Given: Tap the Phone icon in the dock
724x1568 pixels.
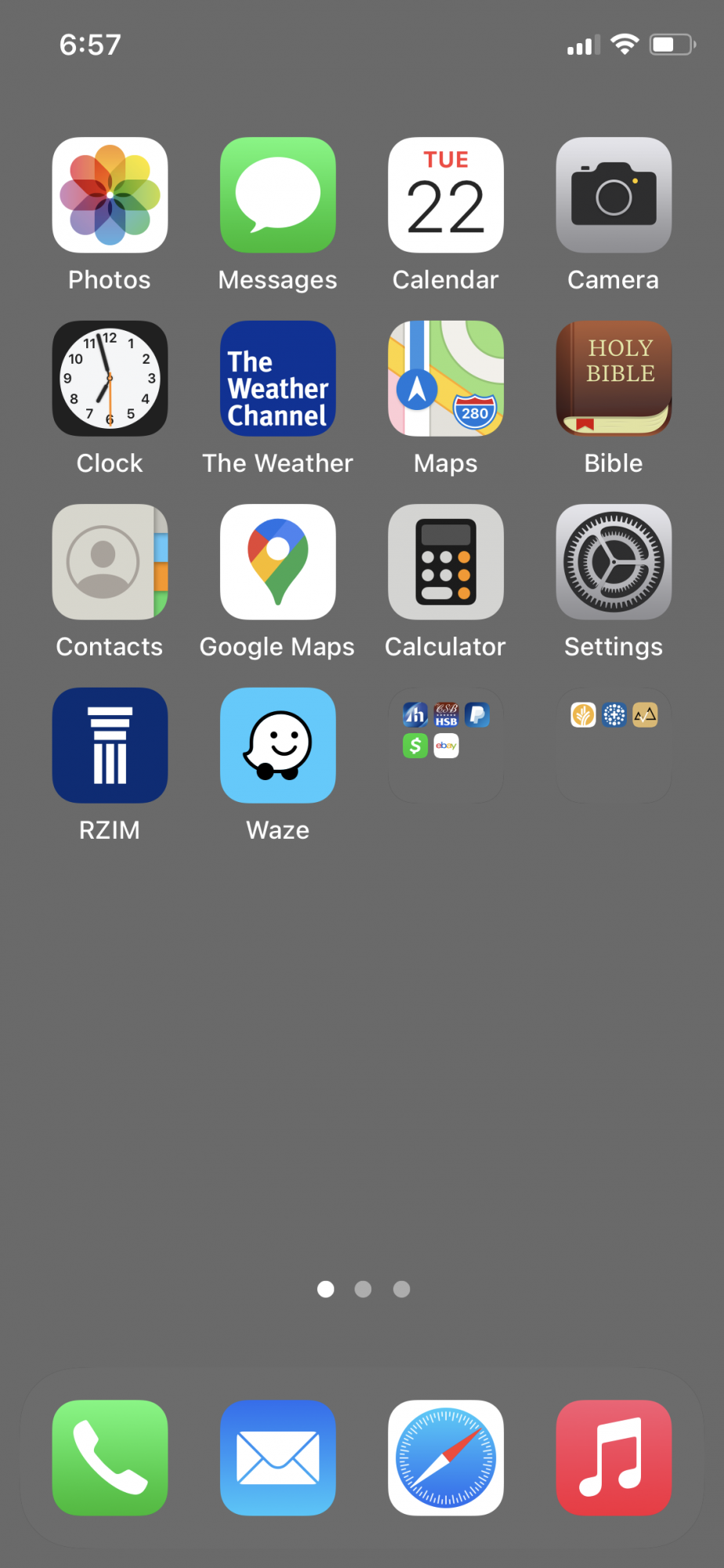Looking at the screenshot, I should click(110, 1458).
